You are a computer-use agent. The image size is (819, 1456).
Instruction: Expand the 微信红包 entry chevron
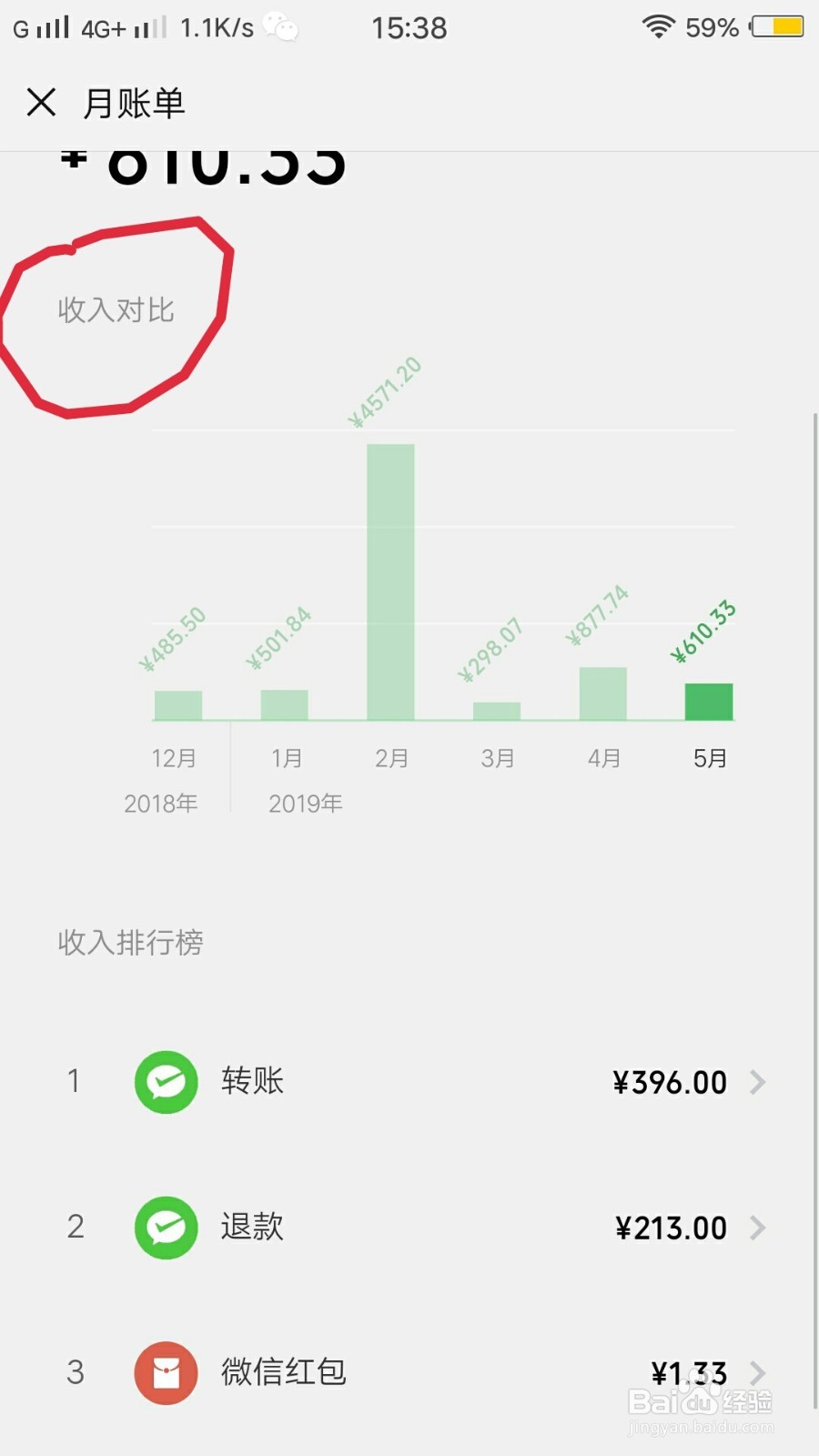759,1373
